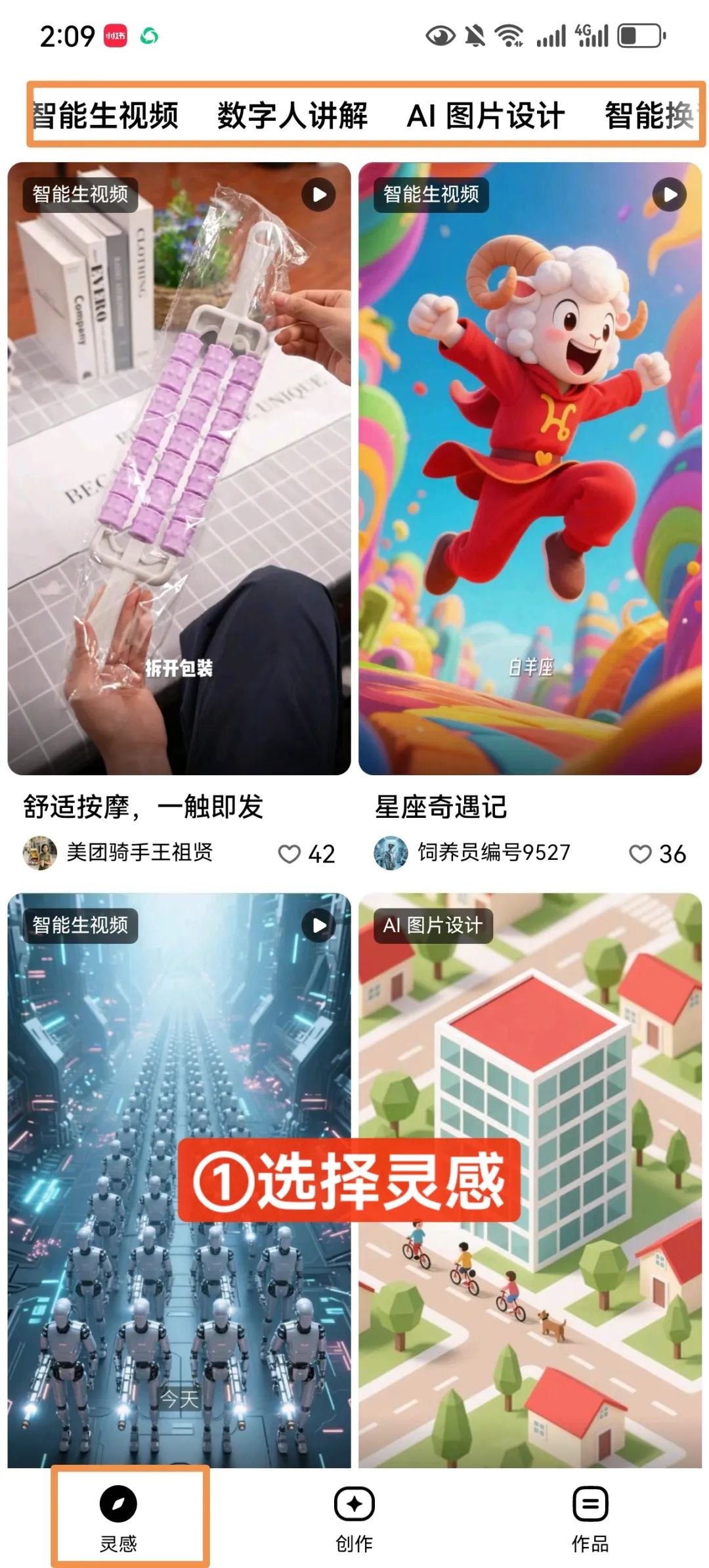709x1568 pixels.
Task: Visit 美团骑手王祖贤's profile
Action: [x=118, y=853]
